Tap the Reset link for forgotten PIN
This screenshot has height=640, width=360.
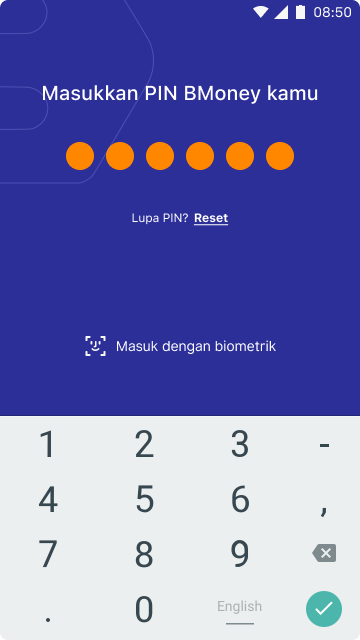click(211, 218)
